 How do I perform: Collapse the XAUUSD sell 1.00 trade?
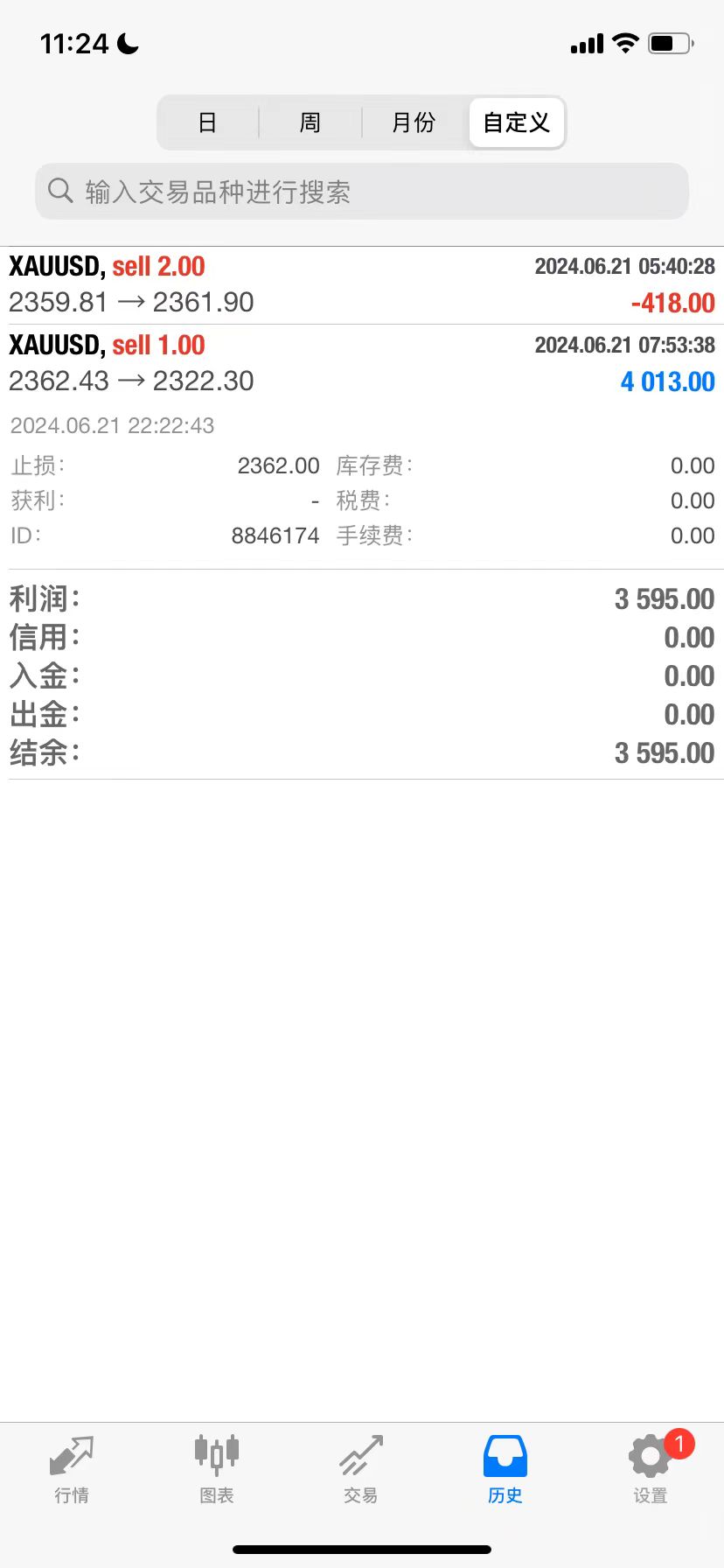[x=362, y=363]
